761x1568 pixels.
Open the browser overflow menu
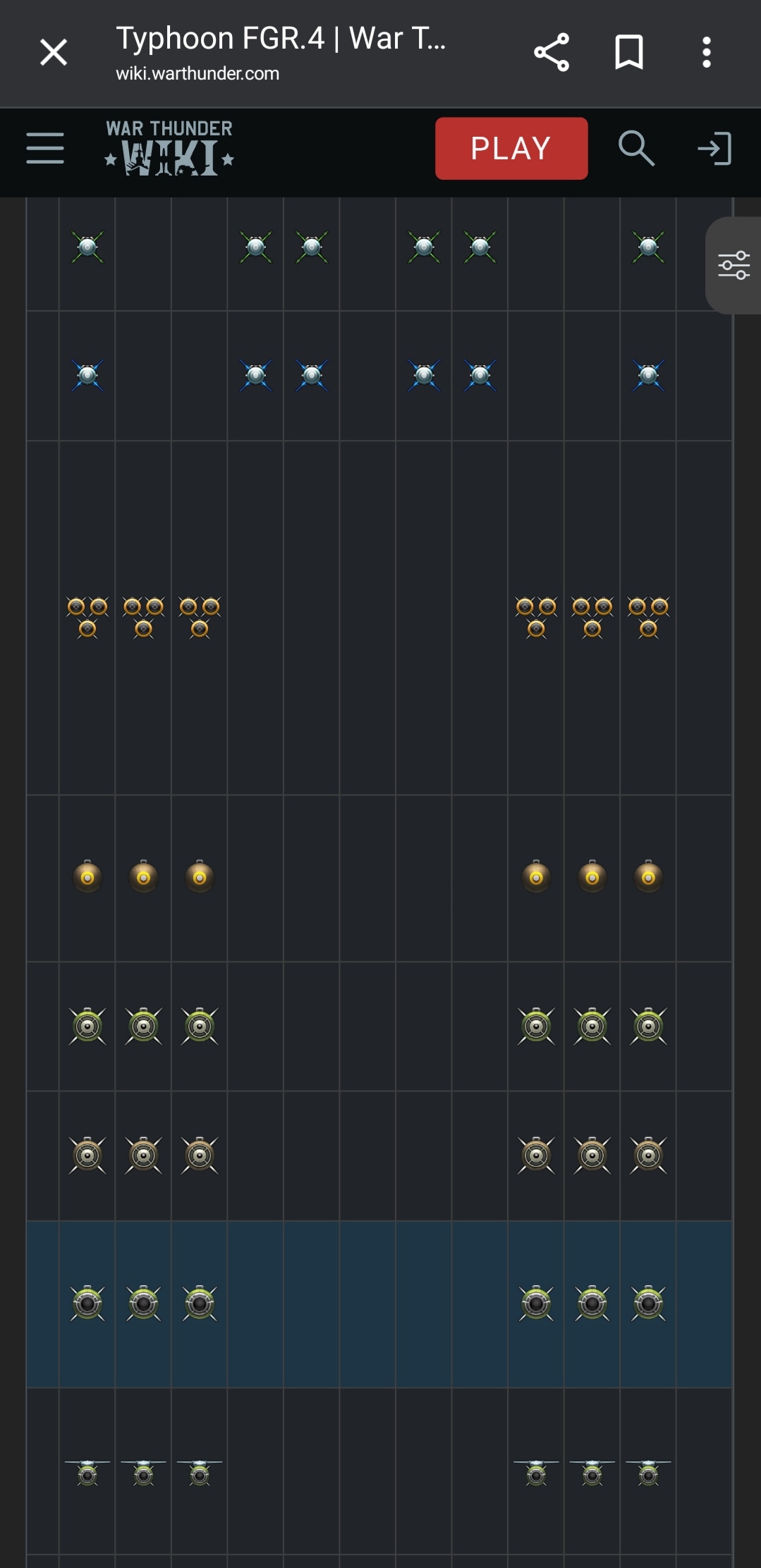point(706,53)
